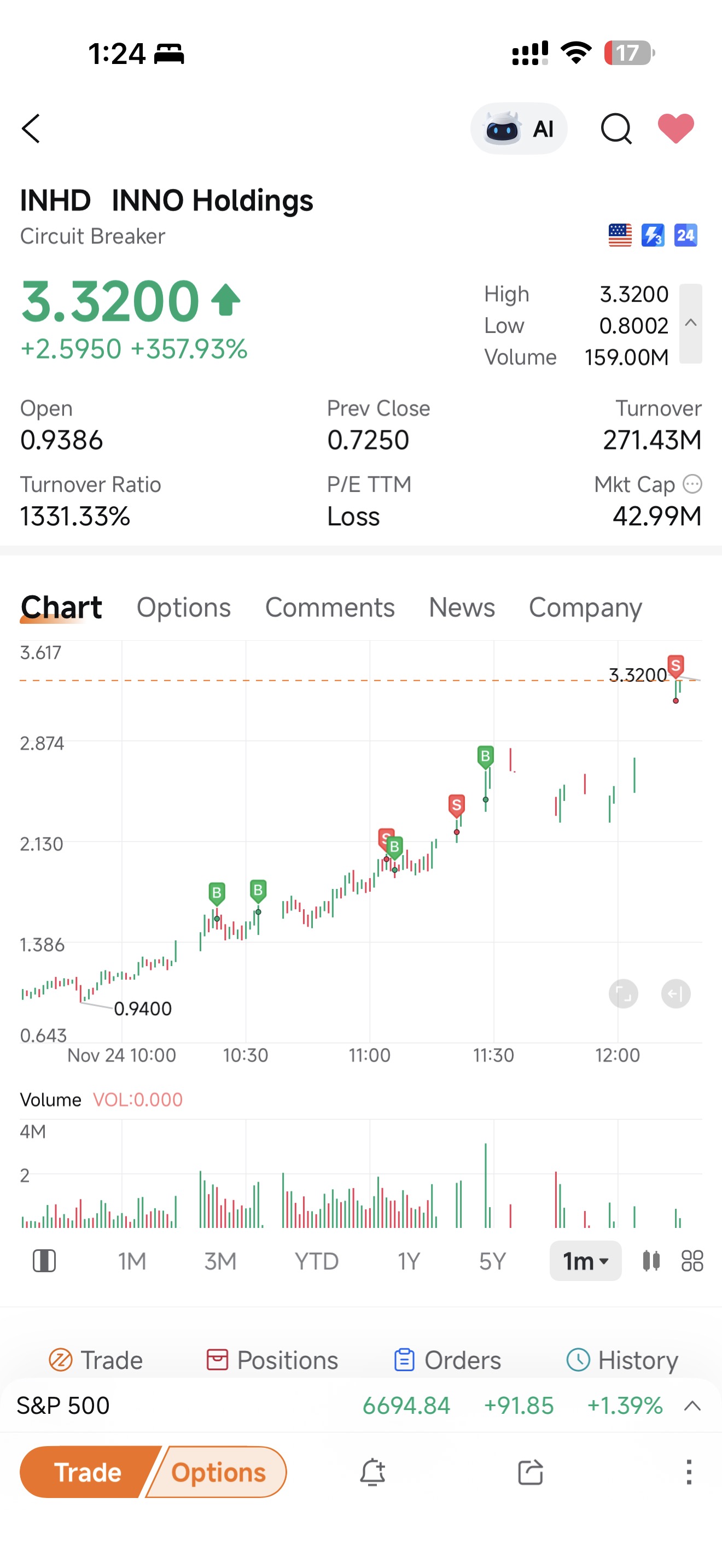Share the INHD quote page

tap(529, 1472)
